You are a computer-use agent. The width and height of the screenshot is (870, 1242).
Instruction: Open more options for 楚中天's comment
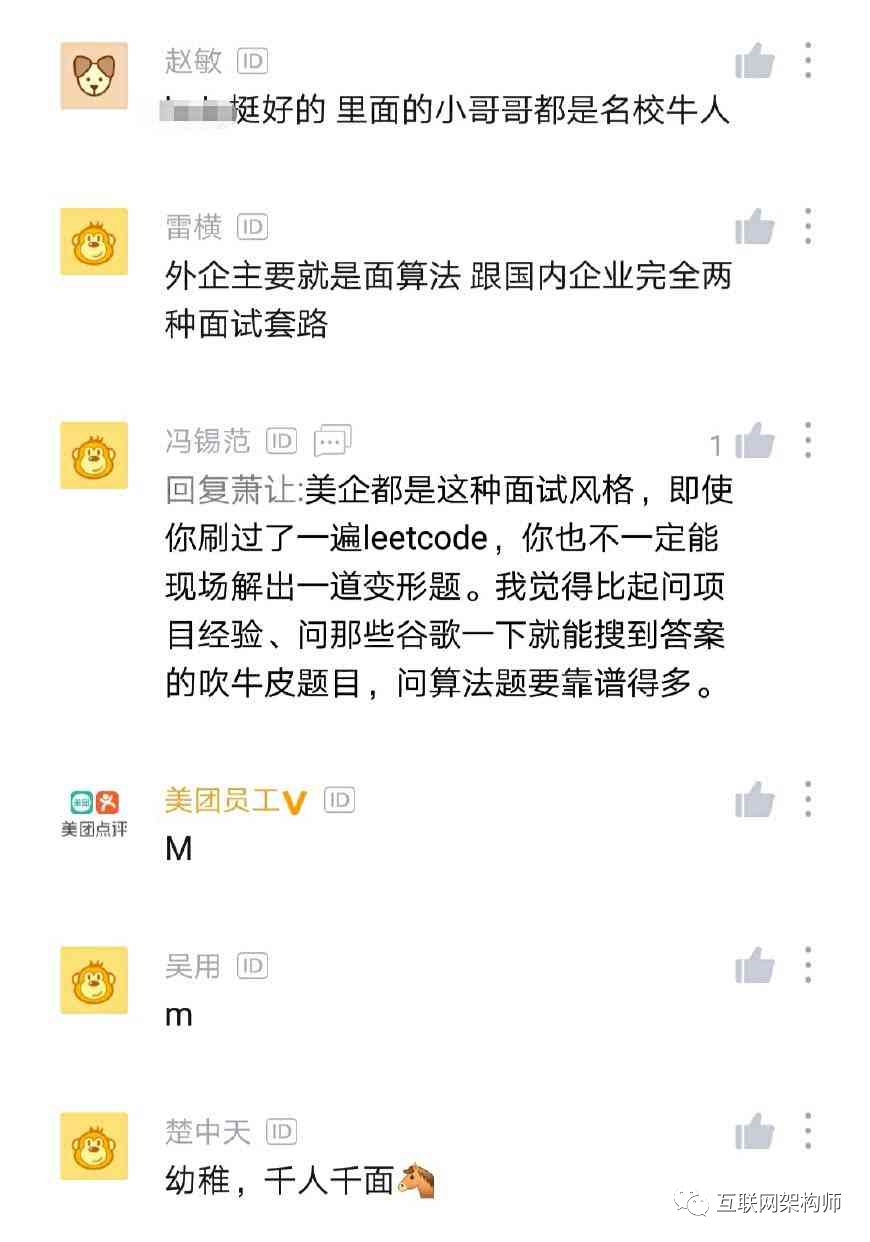pyautogui.click(x=808, y=1132)
